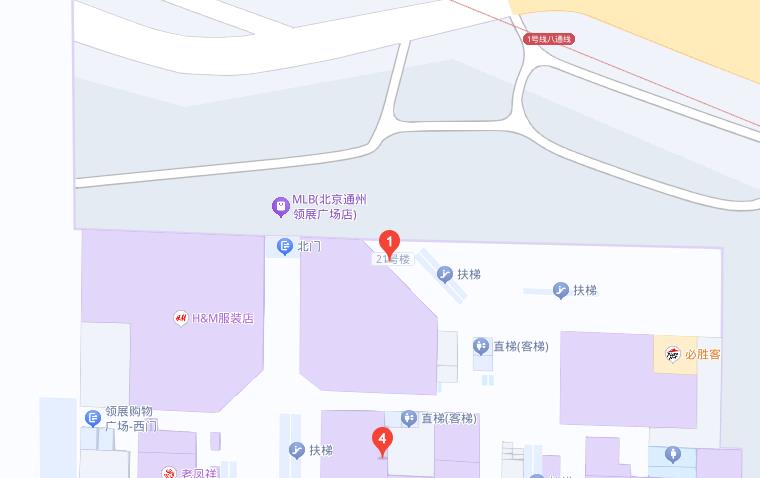Select the 必胜客 restaurant marker

tap(675, 355)
